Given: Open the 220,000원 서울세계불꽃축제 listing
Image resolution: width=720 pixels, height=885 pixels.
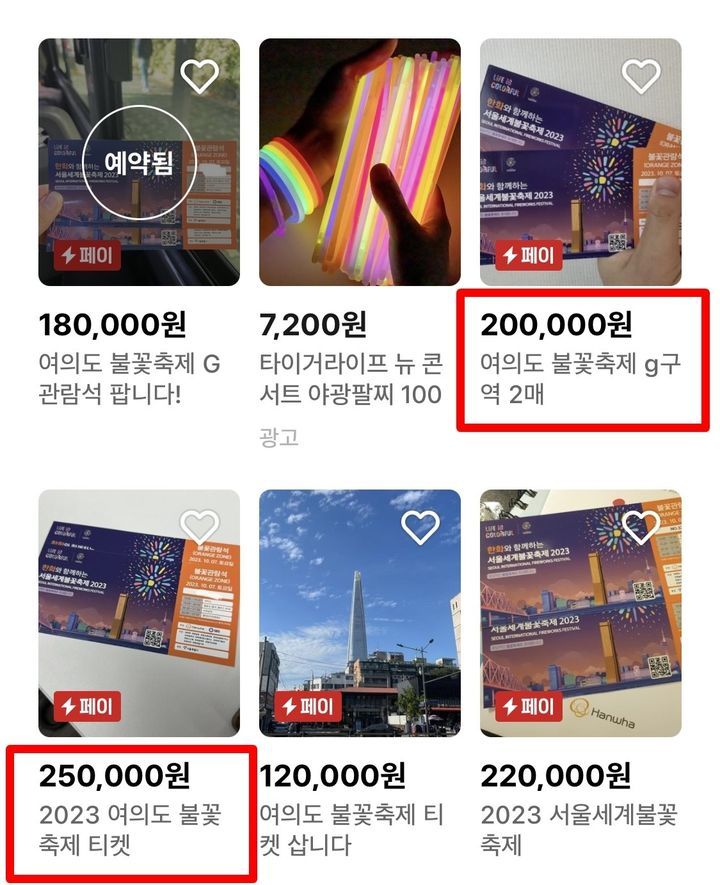Looking at the screenshot, I should tap(581, 613).
